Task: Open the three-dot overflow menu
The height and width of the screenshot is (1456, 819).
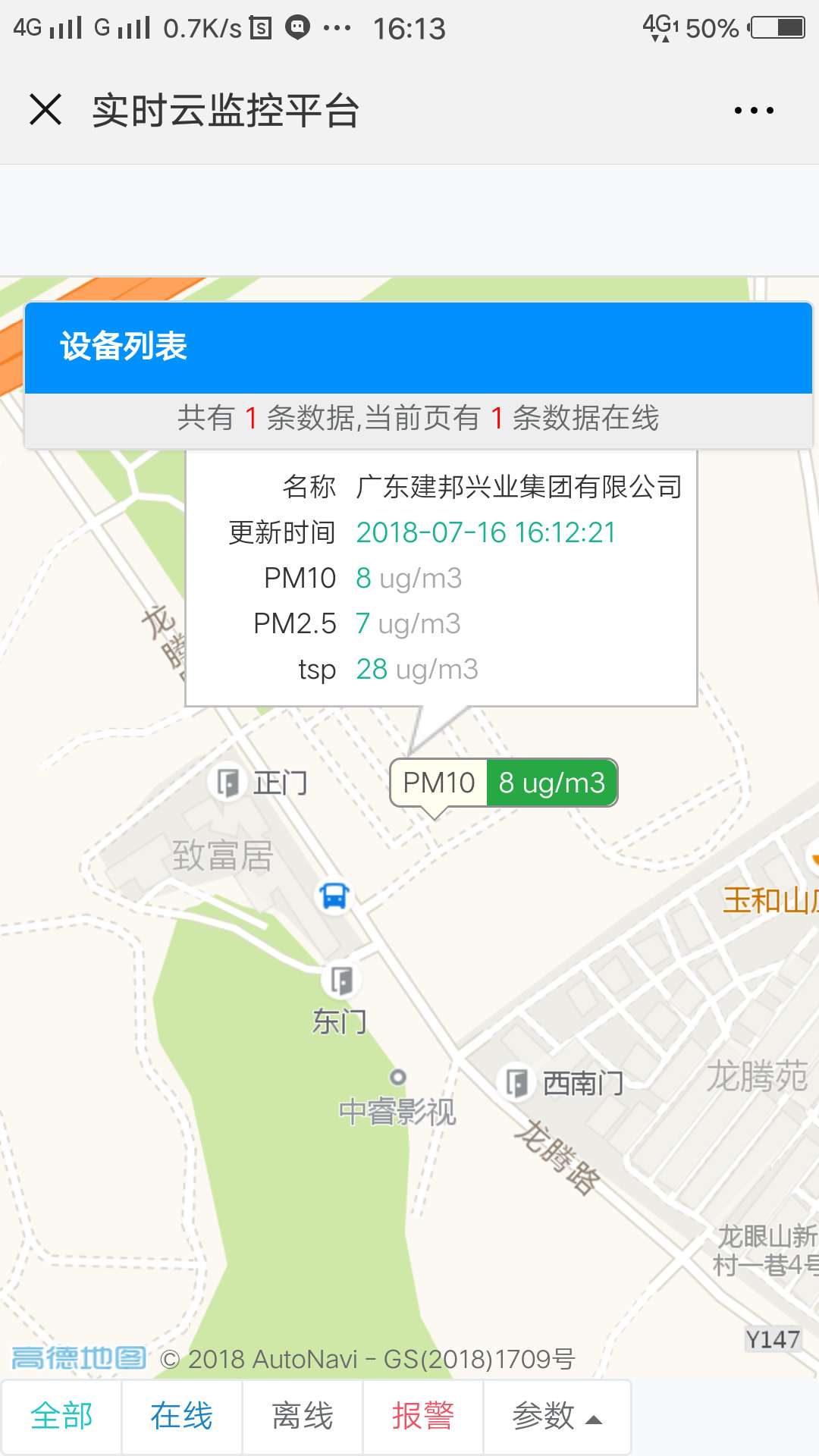Action: [753, 111]
